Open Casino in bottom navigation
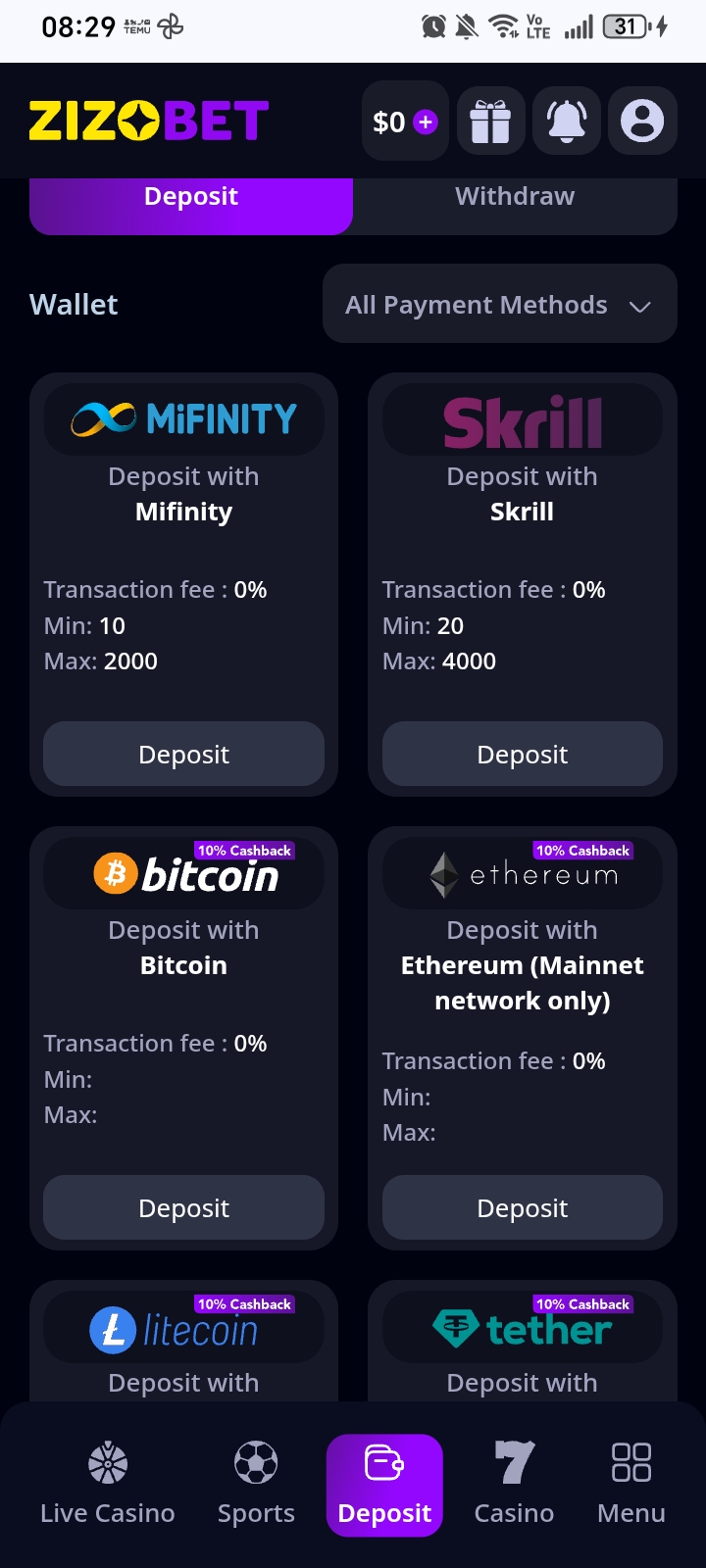The image size is (706, 1568). [x=514, y=1484]
